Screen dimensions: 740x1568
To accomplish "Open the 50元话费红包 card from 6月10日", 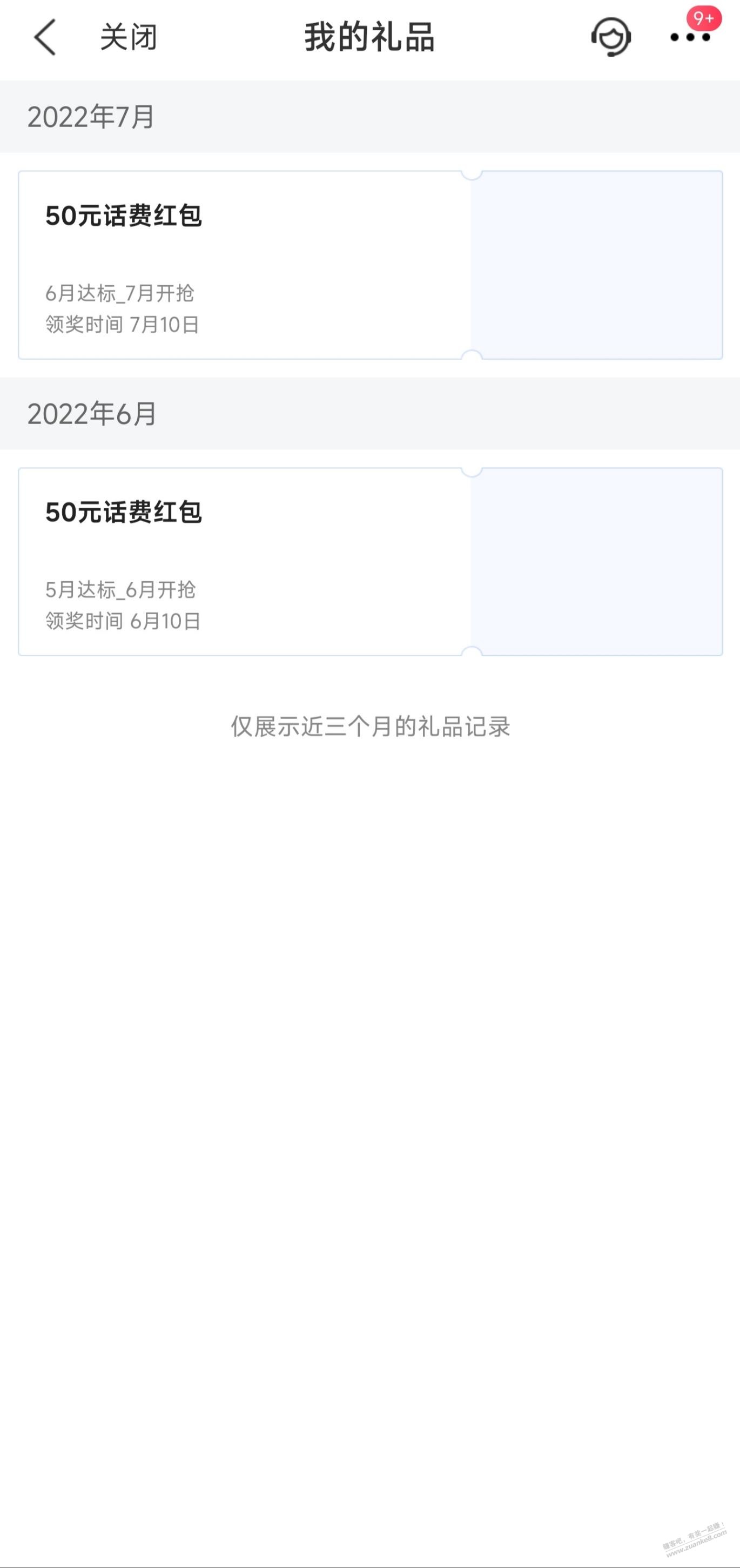I will coord(370,561).
